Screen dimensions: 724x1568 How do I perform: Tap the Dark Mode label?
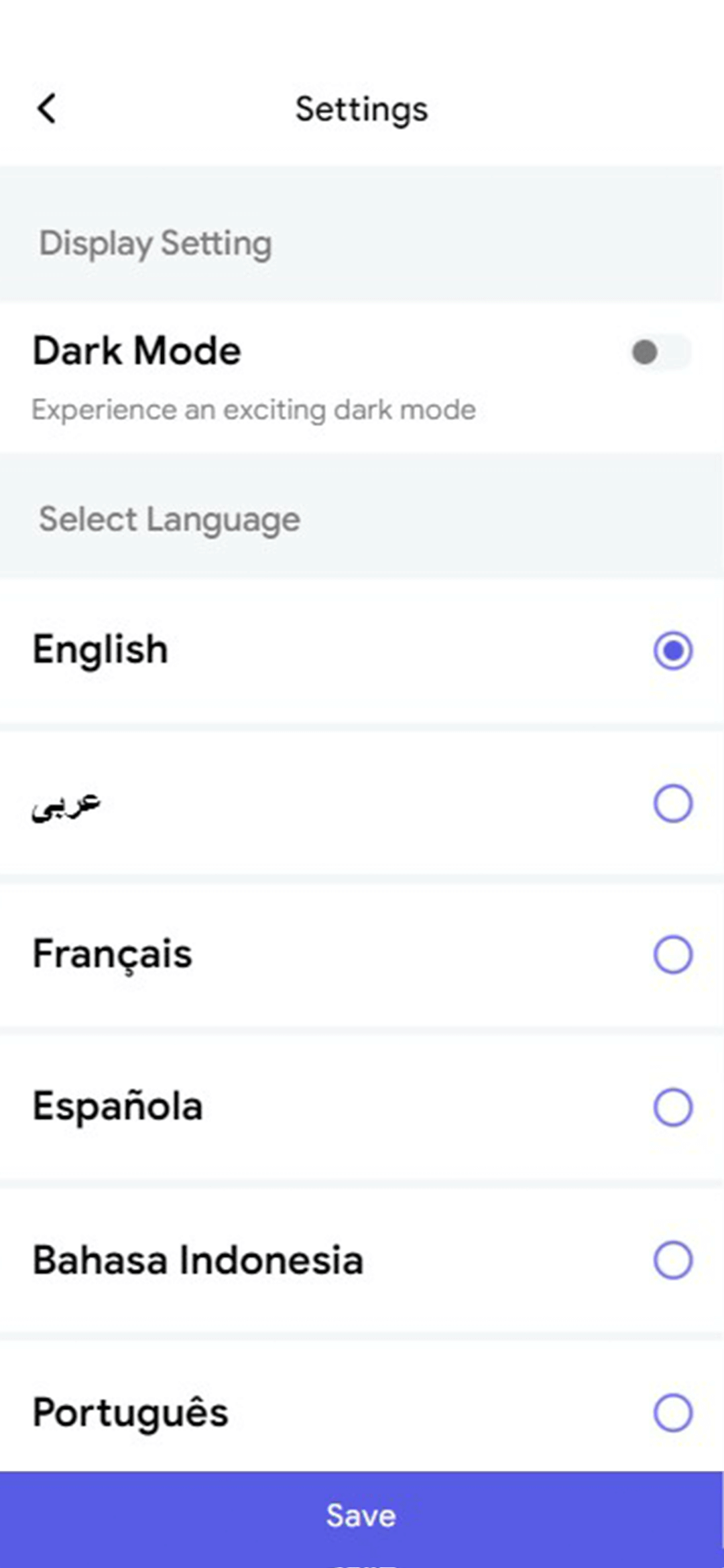(136, 350)
